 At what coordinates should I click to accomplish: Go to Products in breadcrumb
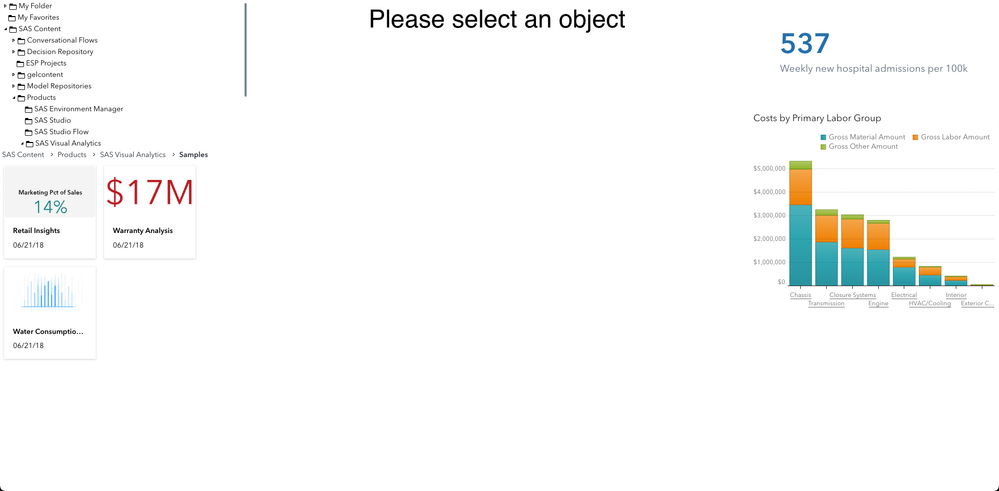[x=72, y=155]
